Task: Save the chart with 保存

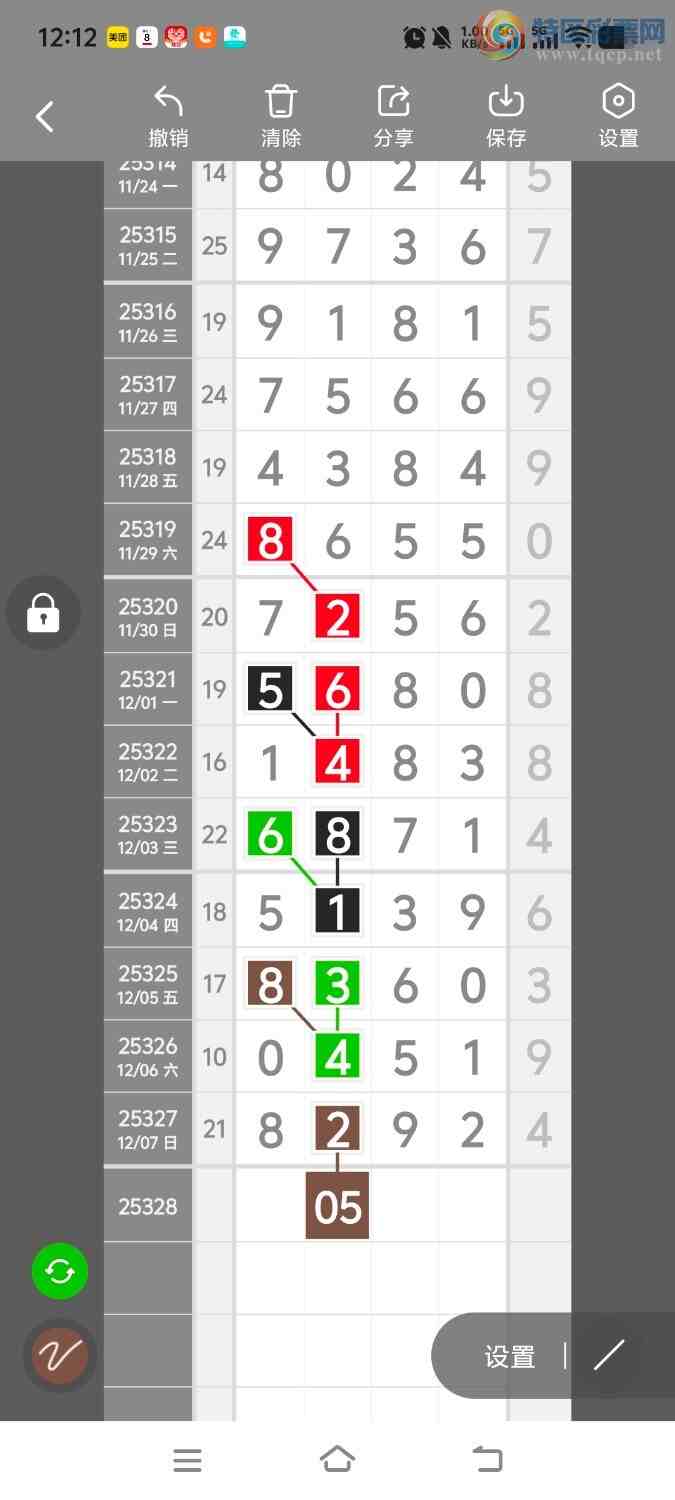Action: 506,116
